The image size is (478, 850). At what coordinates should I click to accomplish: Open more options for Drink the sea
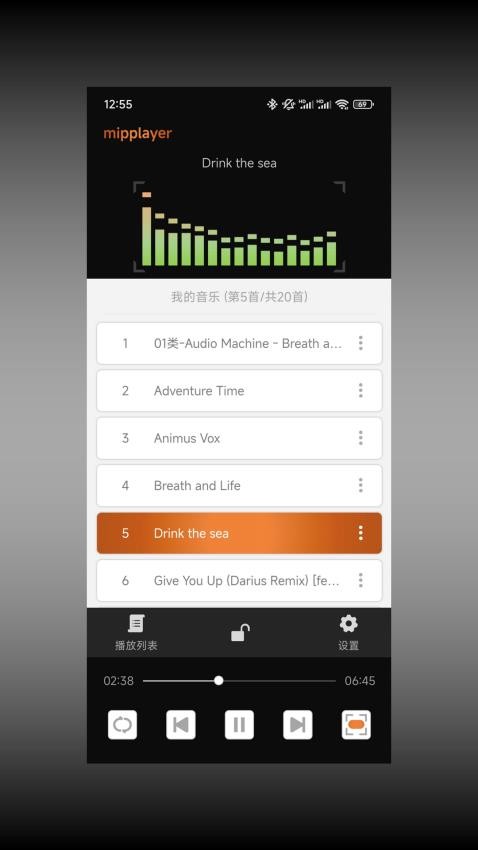coord(360,533)
